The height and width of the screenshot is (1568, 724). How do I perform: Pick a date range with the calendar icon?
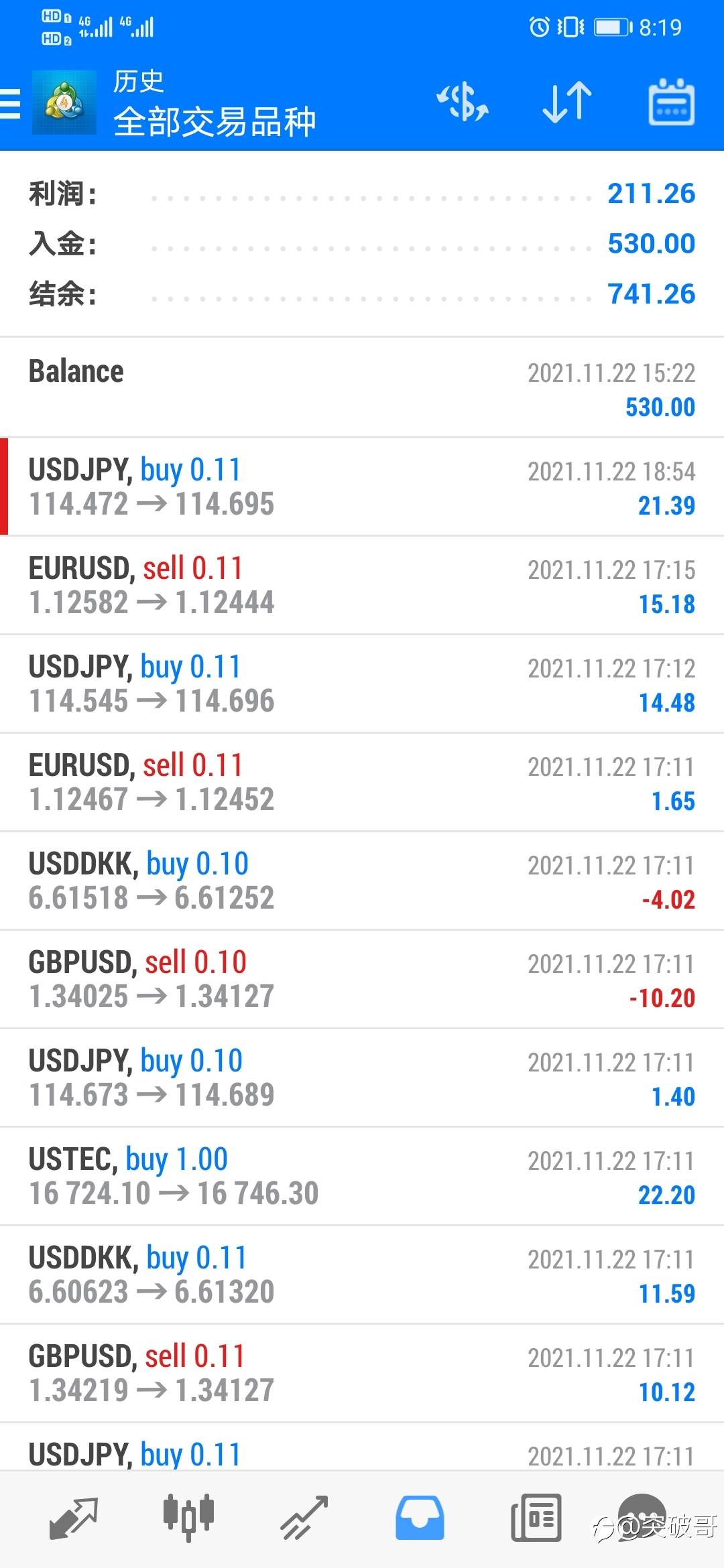(671, 103)
